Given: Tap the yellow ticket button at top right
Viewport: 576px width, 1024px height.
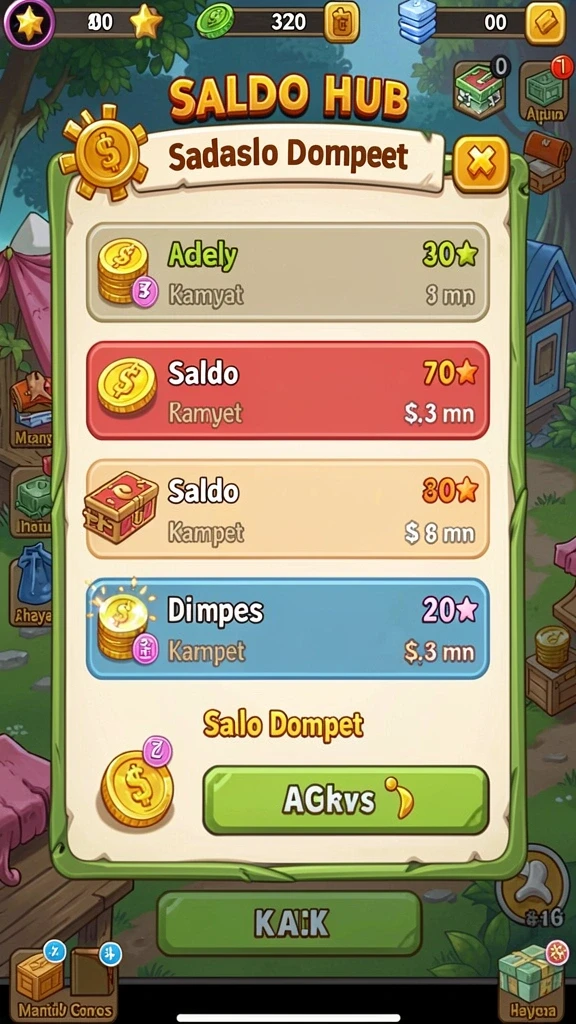Looking at the screenshot, I should [545, 22].
